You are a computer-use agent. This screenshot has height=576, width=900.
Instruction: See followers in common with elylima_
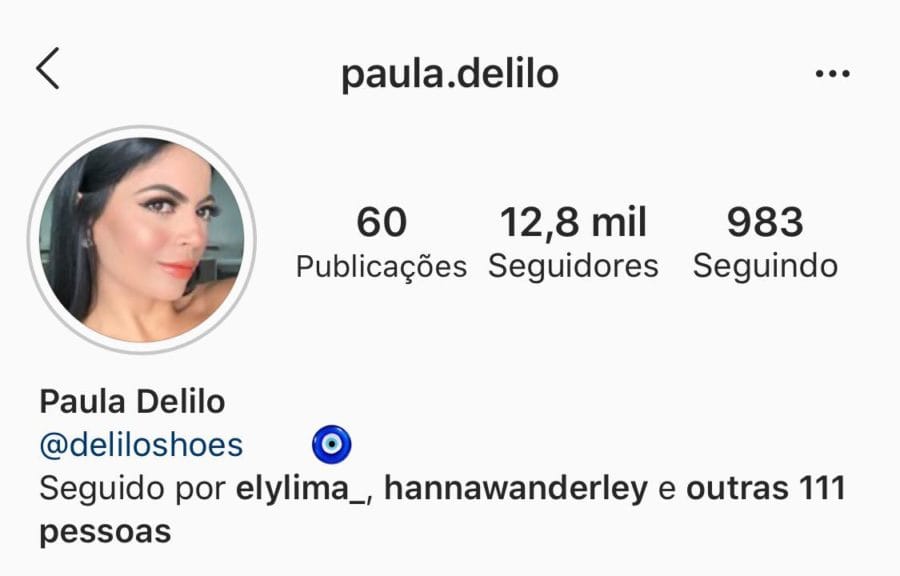302,489
